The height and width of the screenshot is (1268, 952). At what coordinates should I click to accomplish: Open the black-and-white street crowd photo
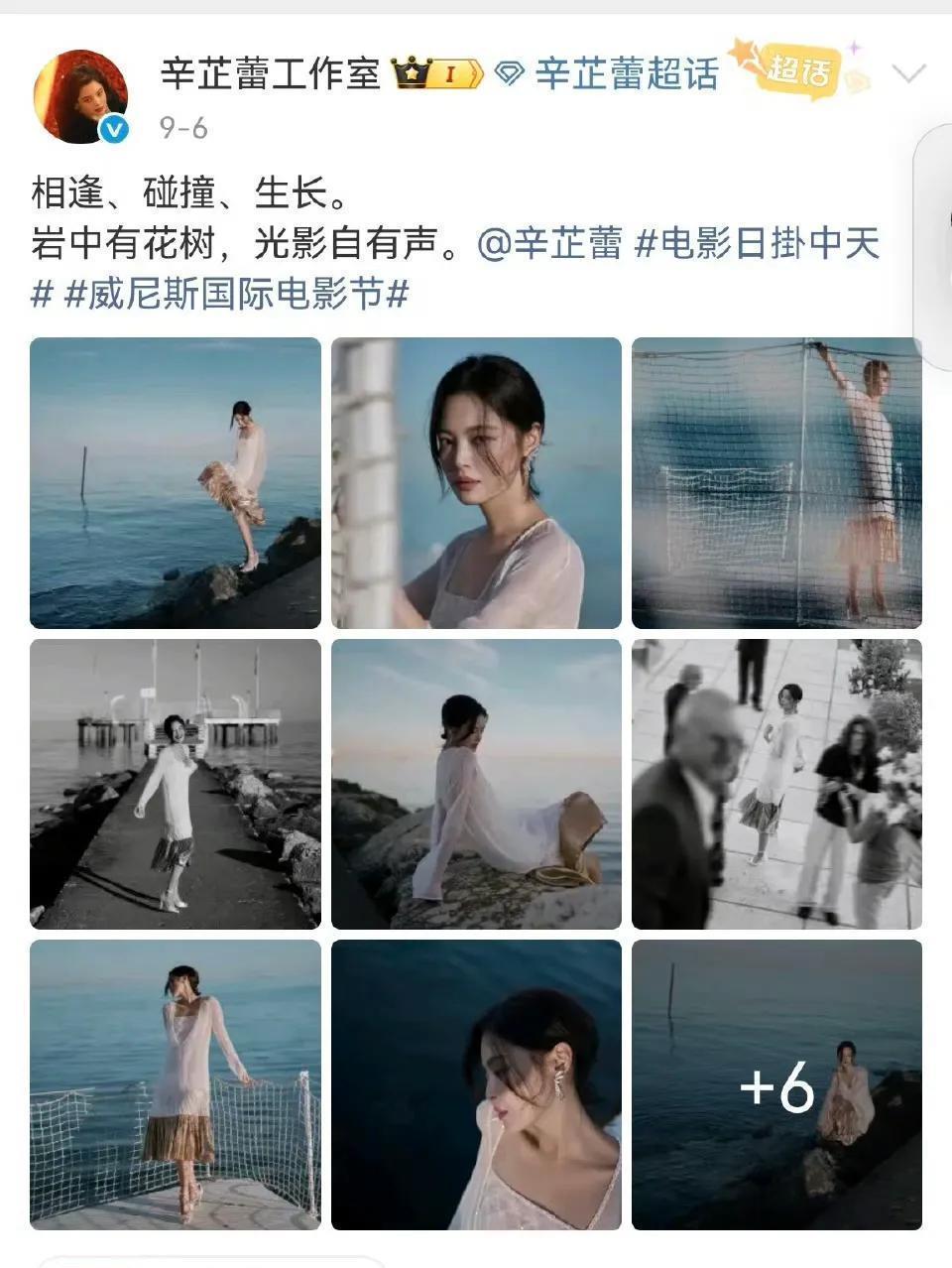[x=776, y=784]
